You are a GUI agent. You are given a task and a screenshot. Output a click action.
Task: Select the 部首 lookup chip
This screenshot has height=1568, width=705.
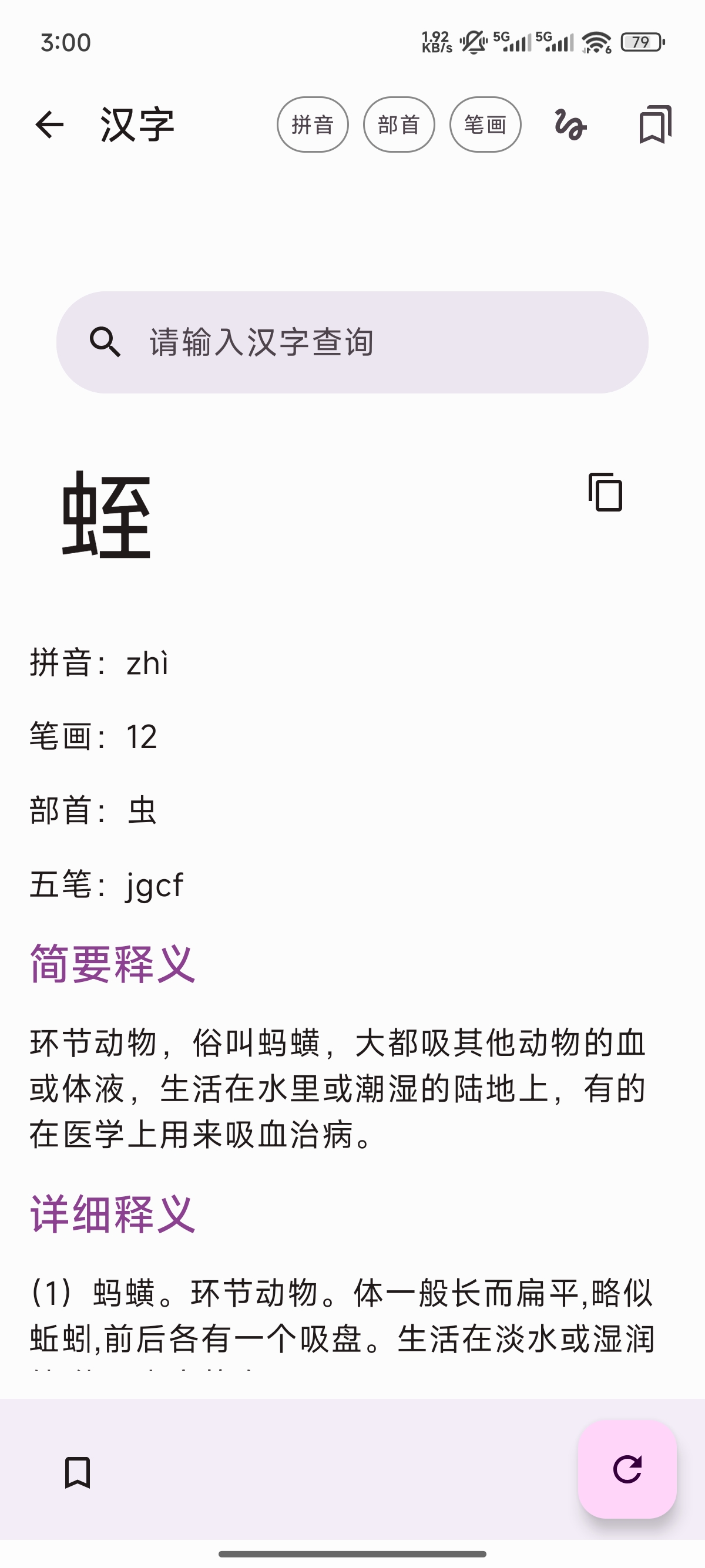(399, 125)
